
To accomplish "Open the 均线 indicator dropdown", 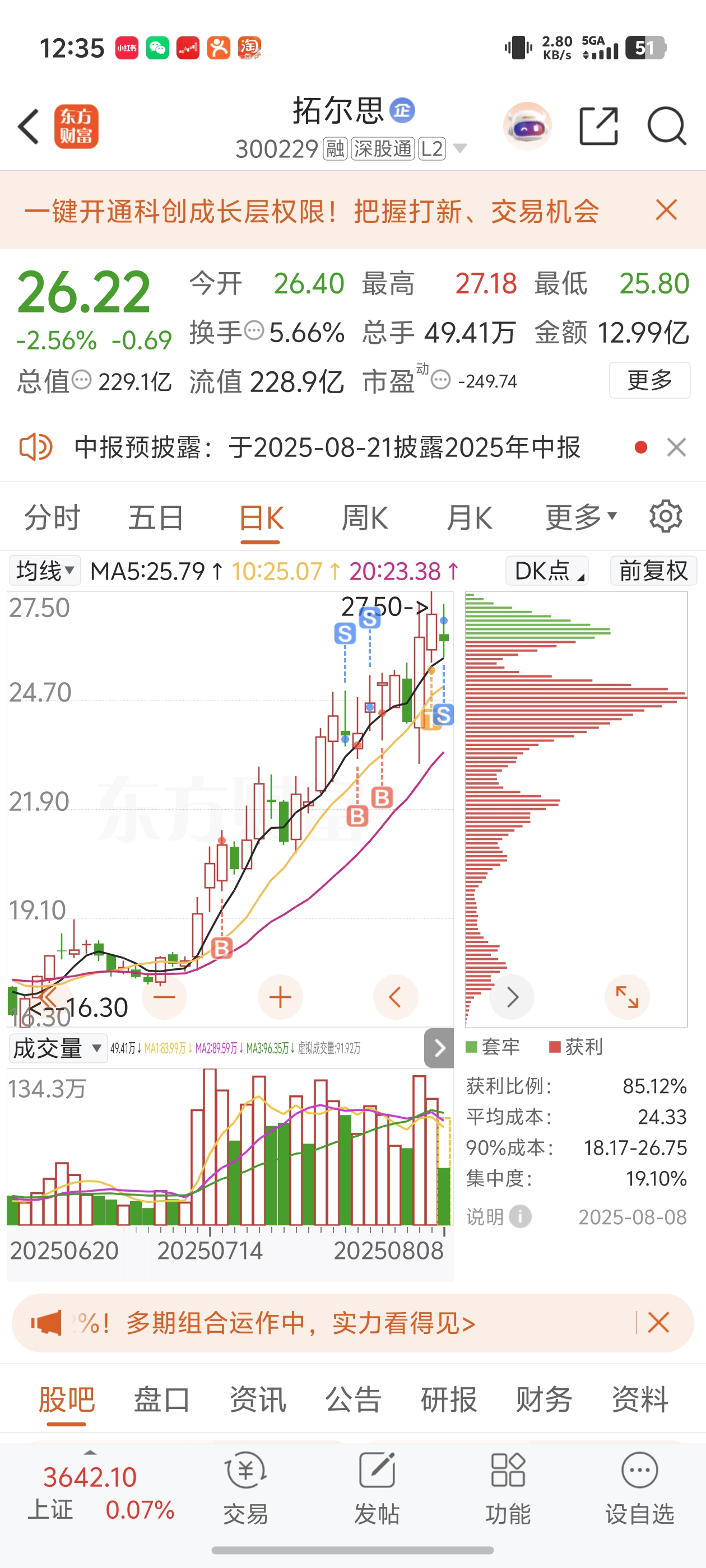I will click(x=45, y=571).
